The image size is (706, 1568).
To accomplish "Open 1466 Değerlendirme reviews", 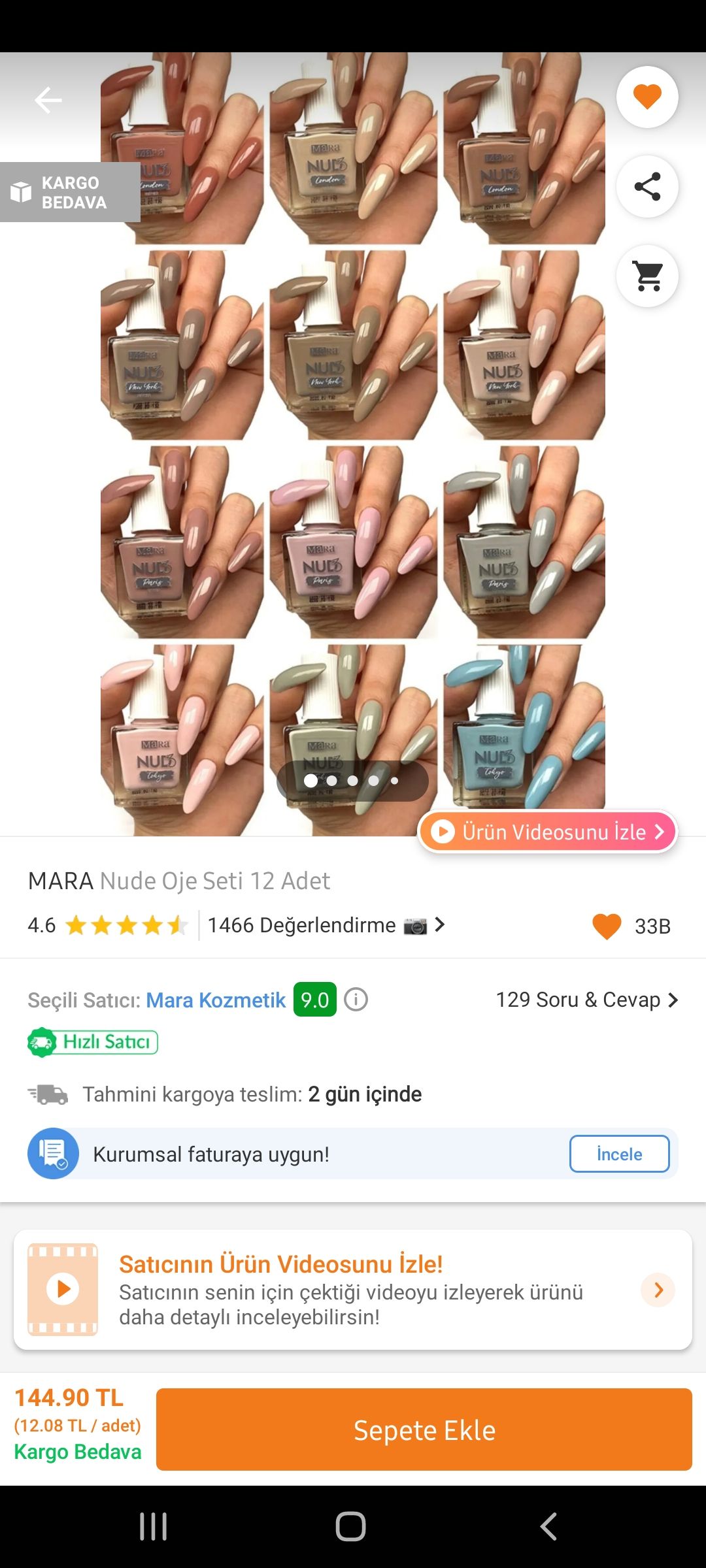I will click(326, 925).
